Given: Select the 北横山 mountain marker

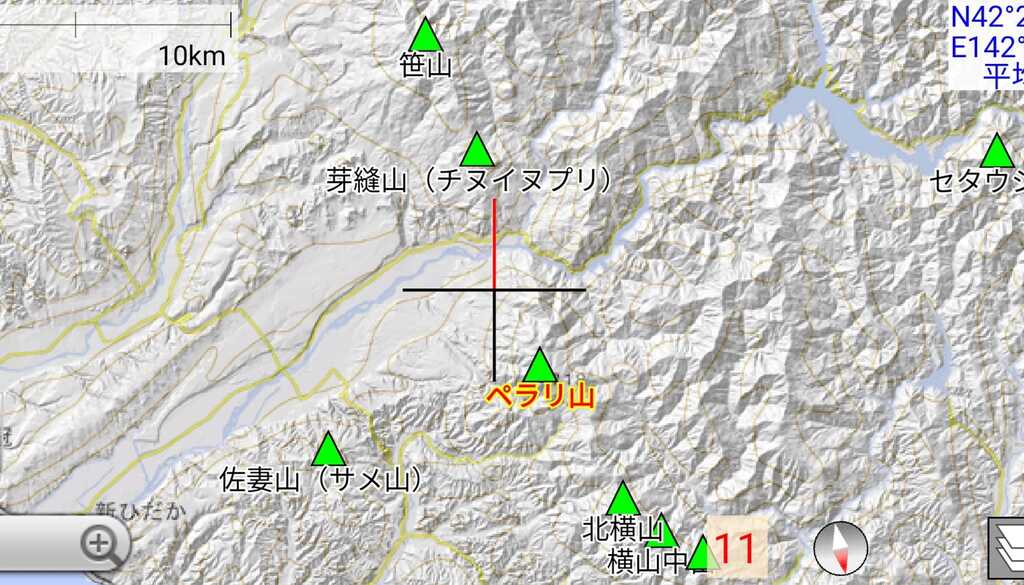Looking at the screenshot, I should point(623,499).
